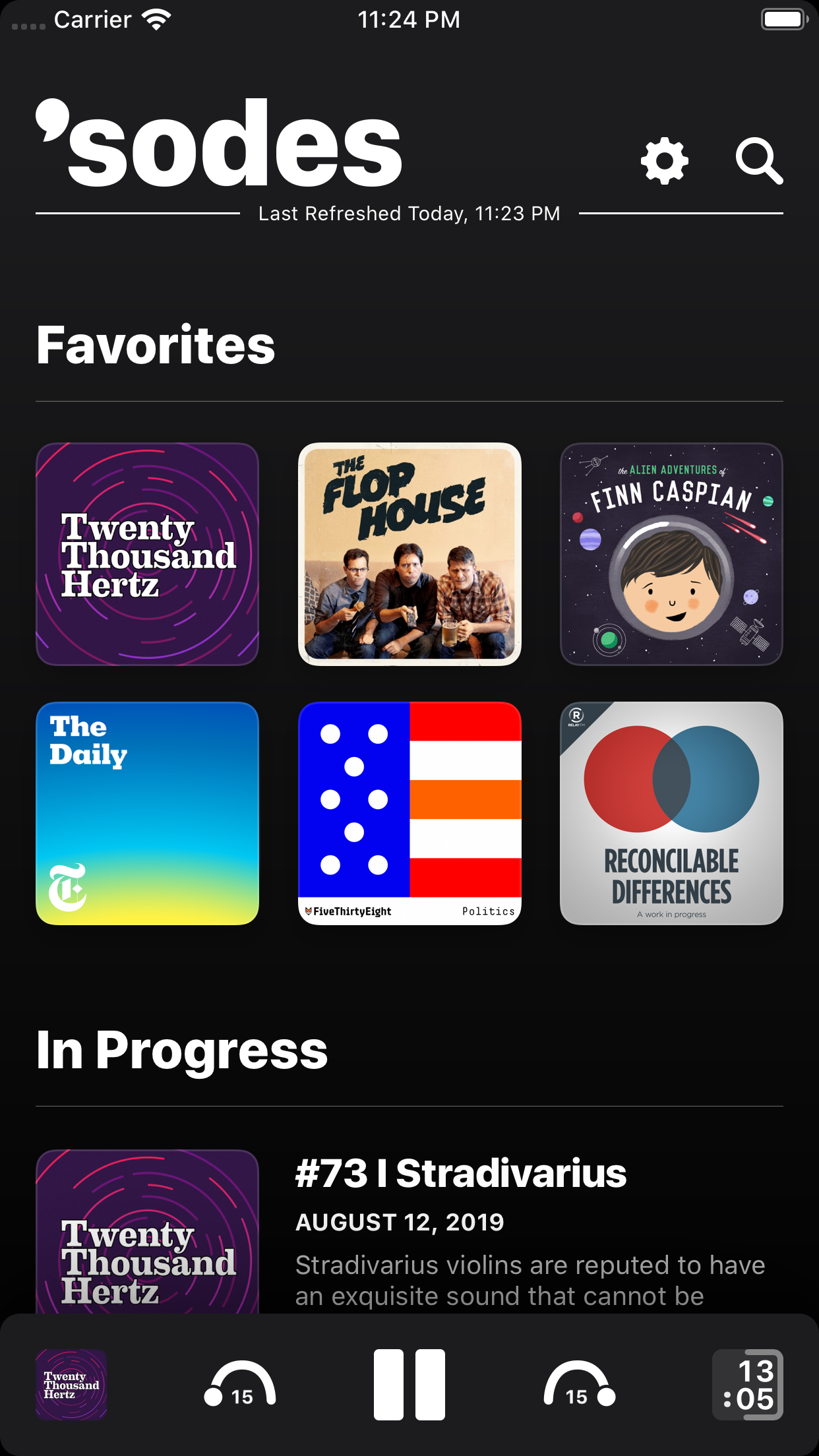The height and width of the screenshot is (1456, 819).
Task: Open Reconcilable Differences podcast
Action: 671,813
